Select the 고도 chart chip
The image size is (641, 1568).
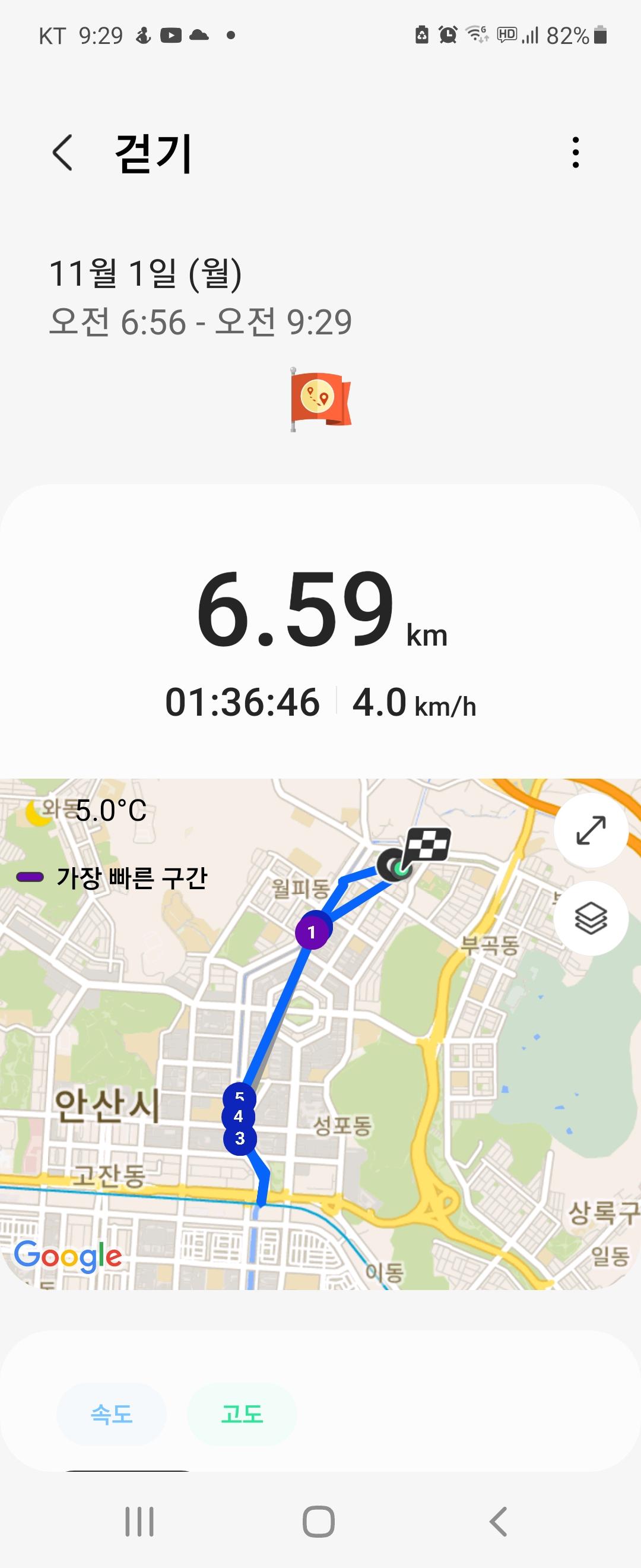click(242, 1414)
